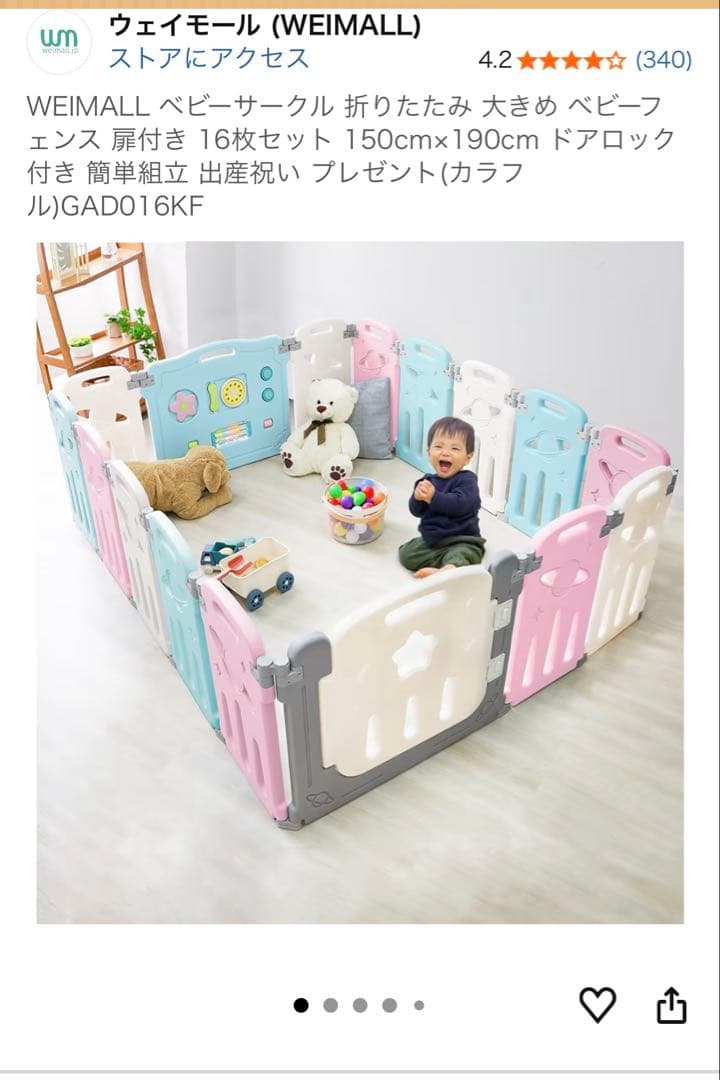The image size is (720, 1080).
Task: Open the 340 customer reviews
Action: (x=663, y=60)
